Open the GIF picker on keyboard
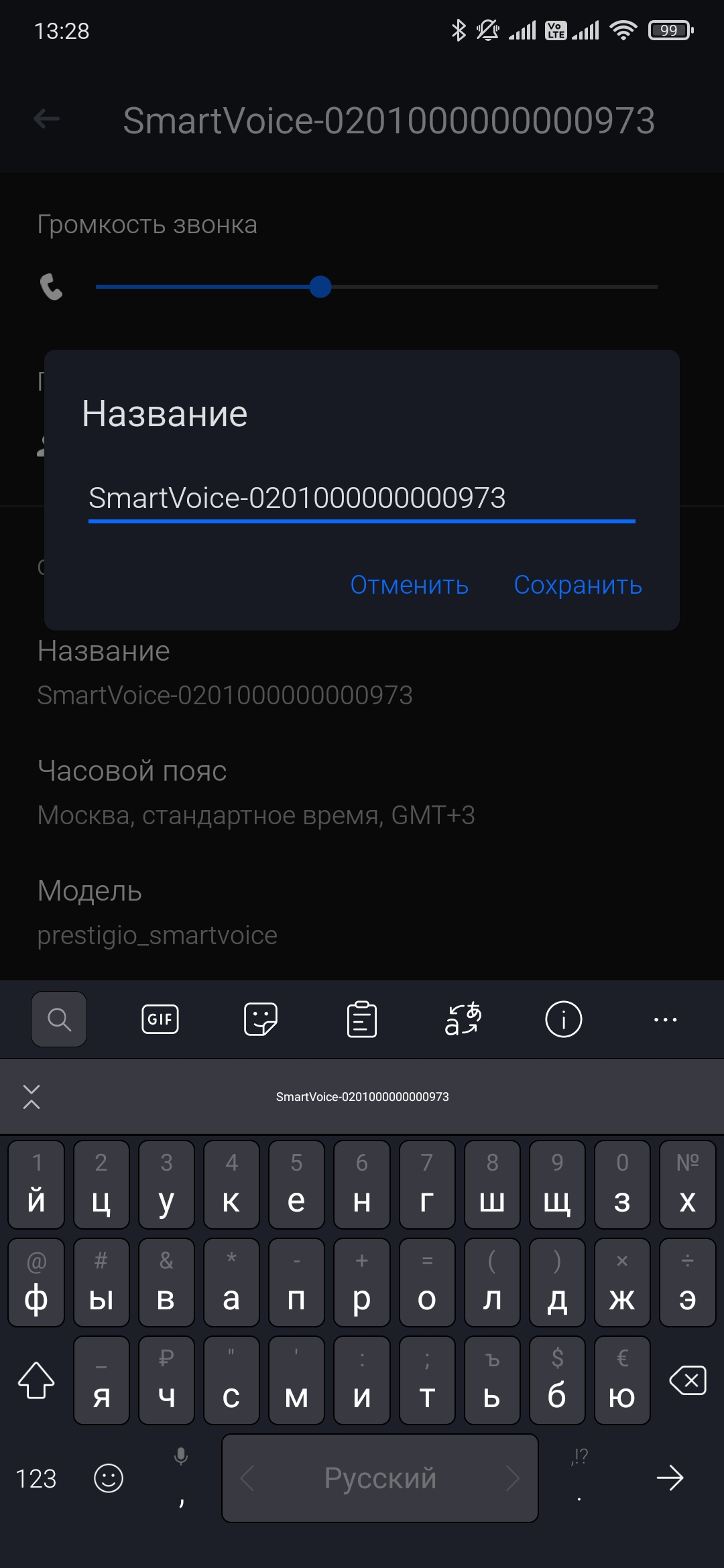The height and width of the screenshot is (1568, 724). click(x=160, y=1019)
